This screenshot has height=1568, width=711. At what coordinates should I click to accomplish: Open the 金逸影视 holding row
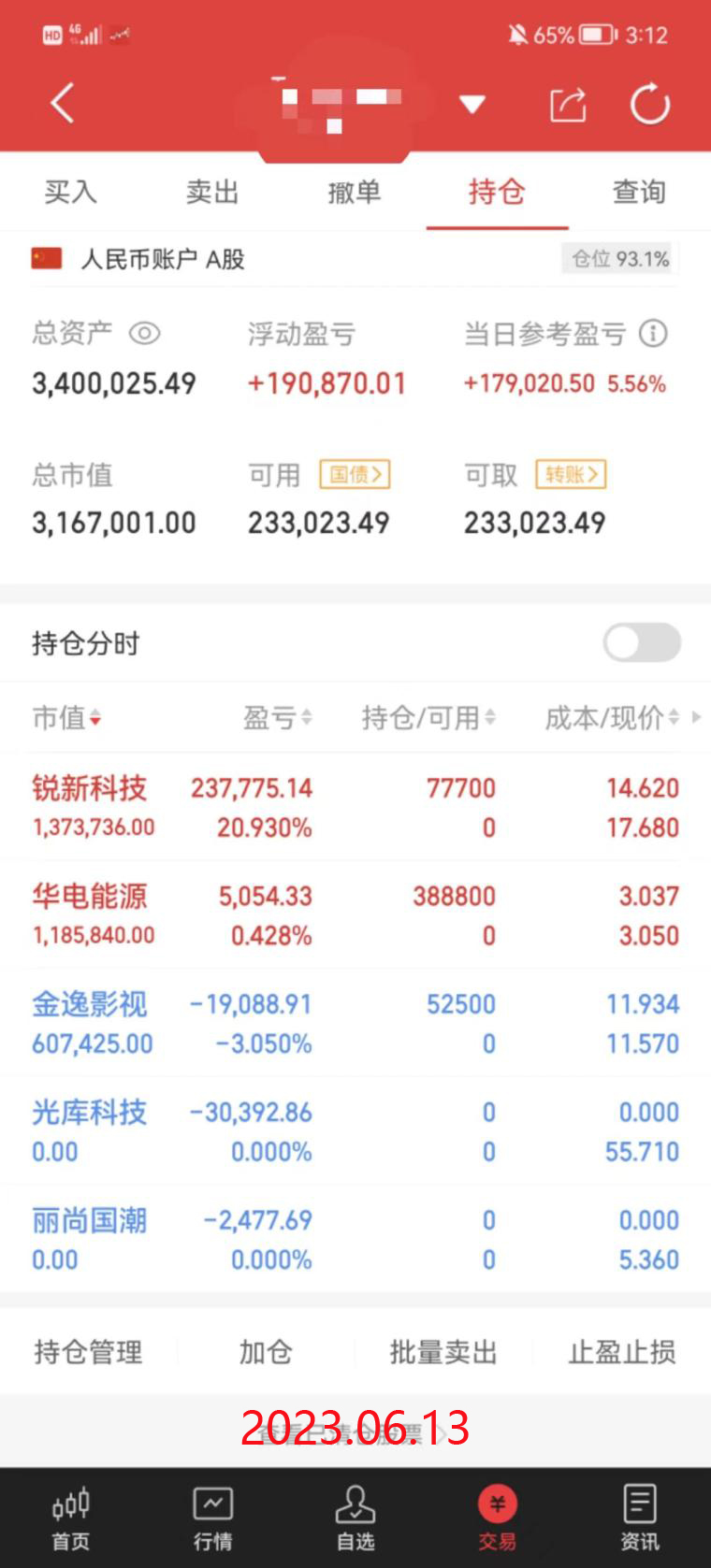(355, 1023)
